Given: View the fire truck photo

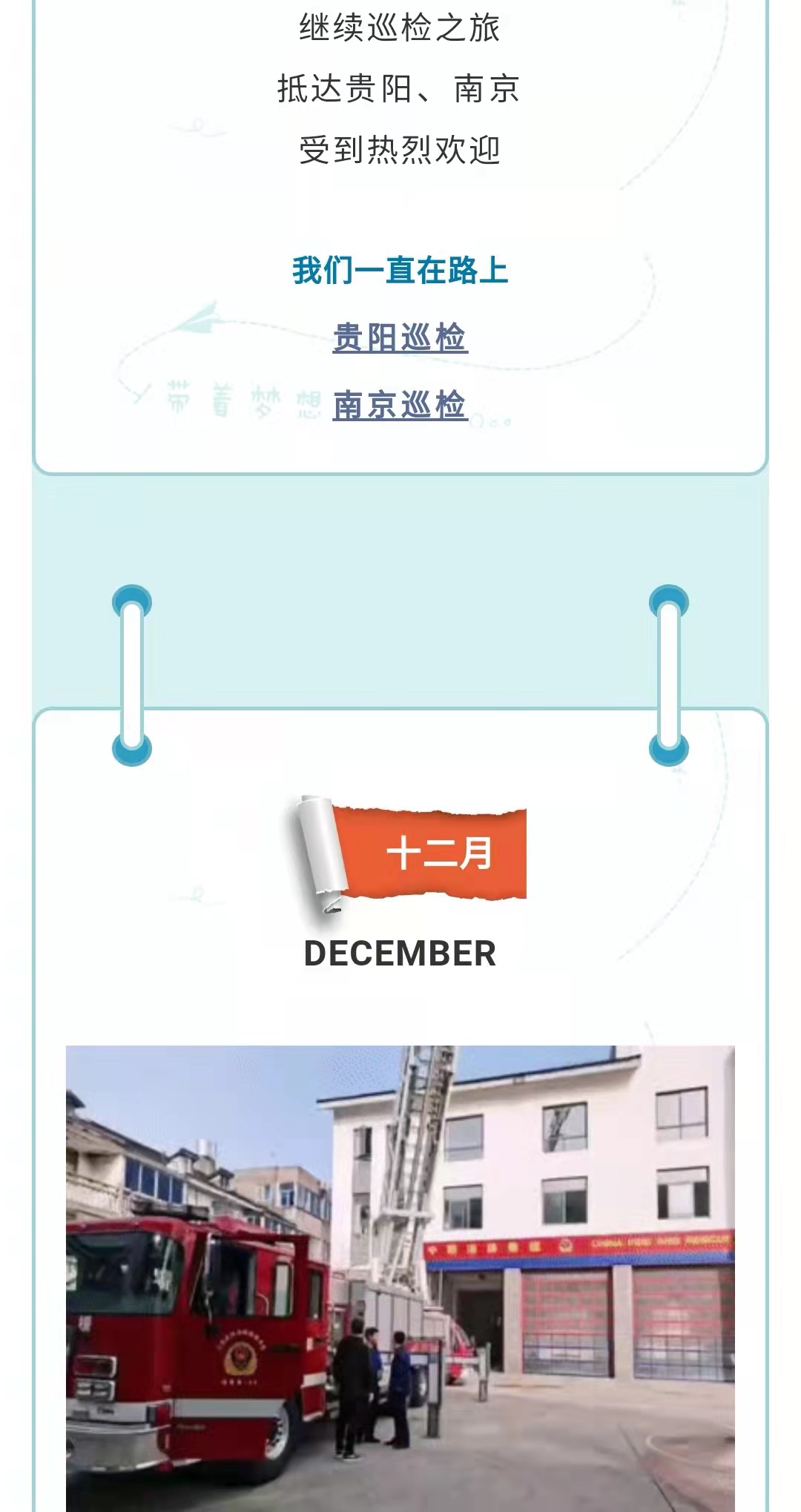Looking at the screenshot, I should click(x=400, y=1278).
